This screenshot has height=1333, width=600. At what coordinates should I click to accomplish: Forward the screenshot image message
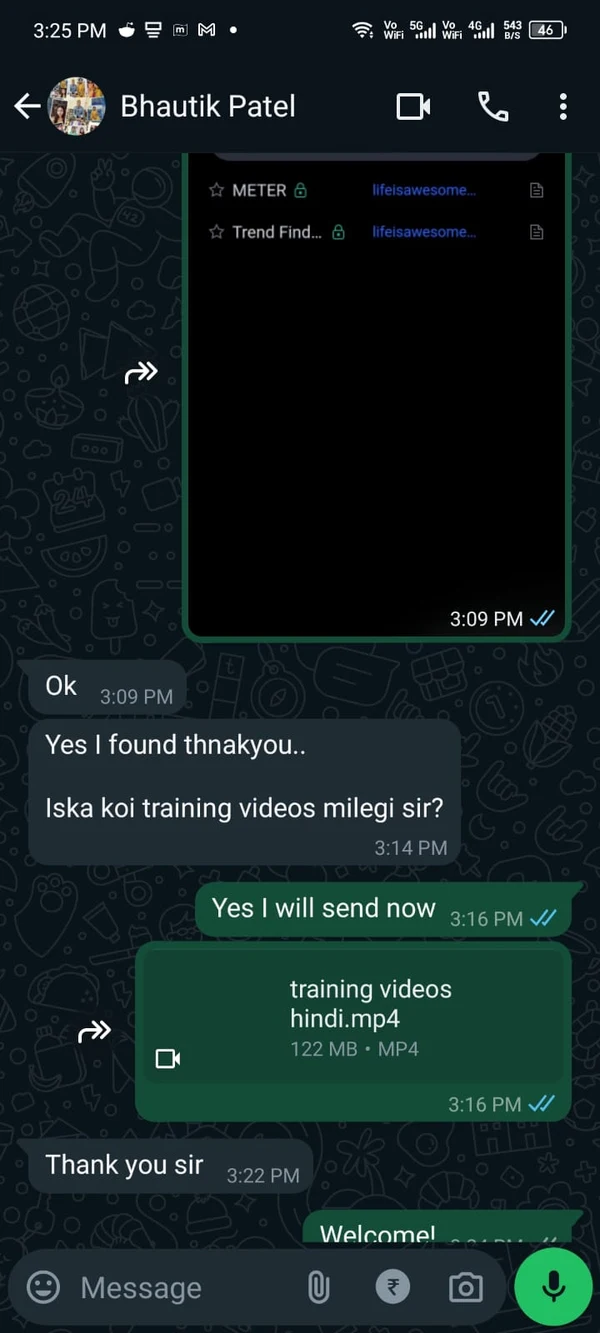[140, 373]
